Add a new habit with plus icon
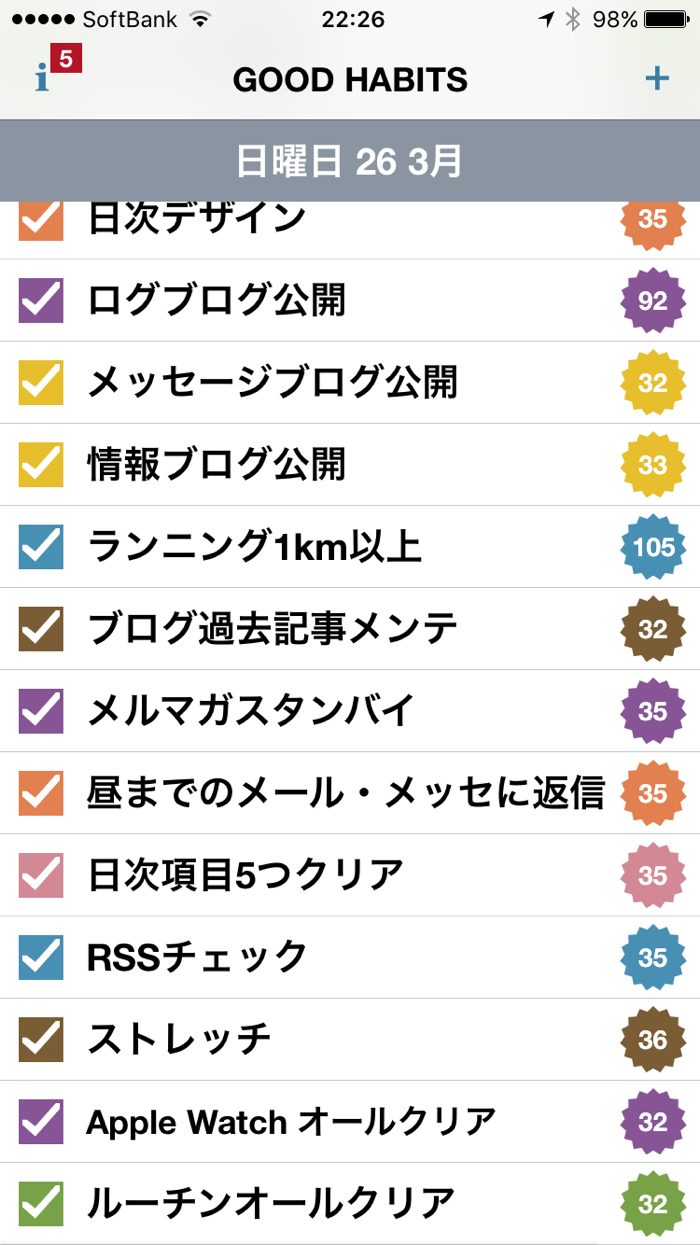Image resolution: width=700 pixels, height=1245 pixels. 656,78
